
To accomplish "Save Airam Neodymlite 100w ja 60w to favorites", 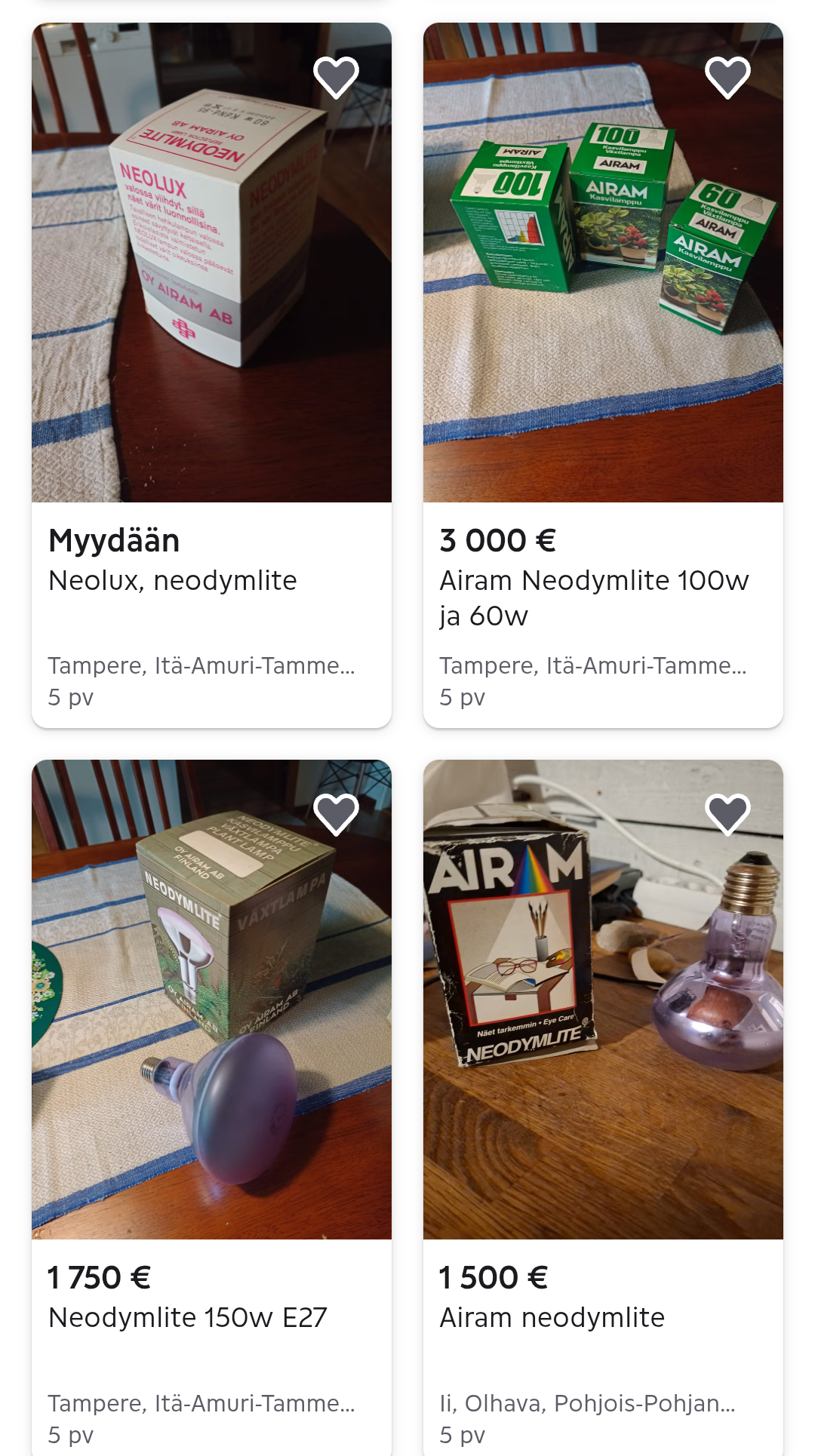I will tap(727, 77).
